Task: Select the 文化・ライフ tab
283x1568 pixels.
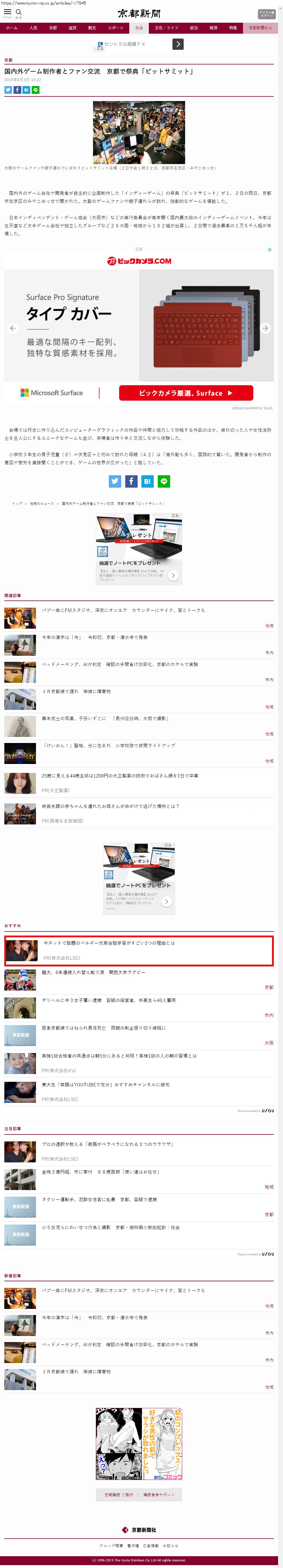Action: point(166,28)
